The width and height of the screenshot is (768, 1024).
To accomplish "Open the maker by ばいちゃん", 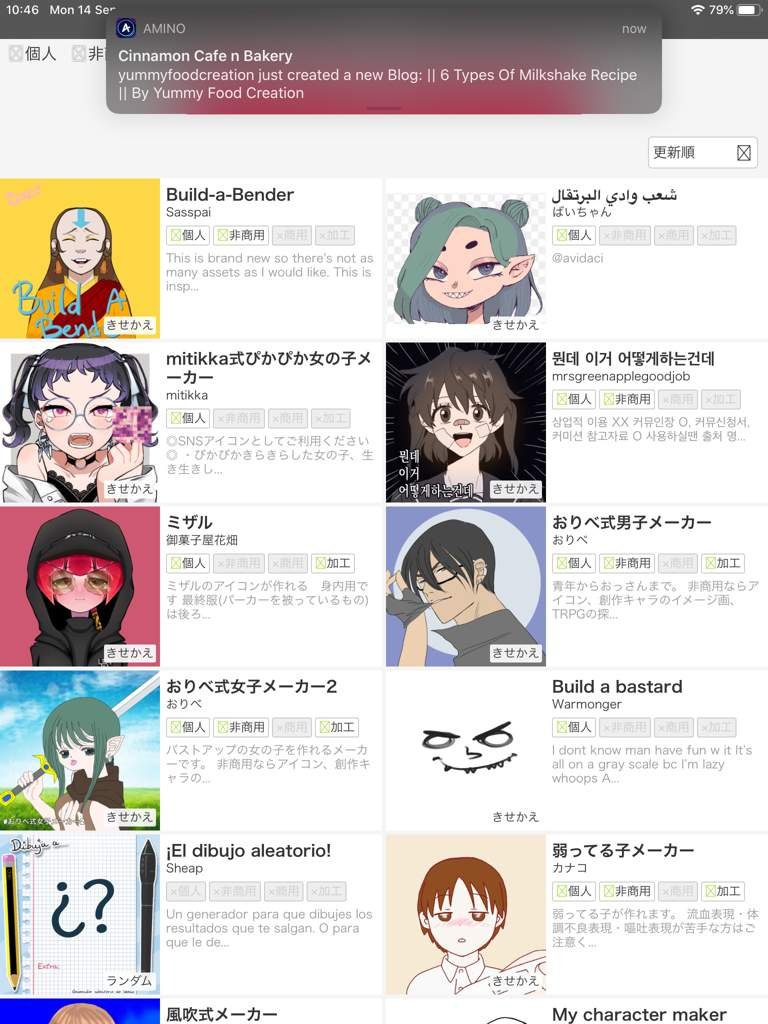I will (x=614, y=195).
